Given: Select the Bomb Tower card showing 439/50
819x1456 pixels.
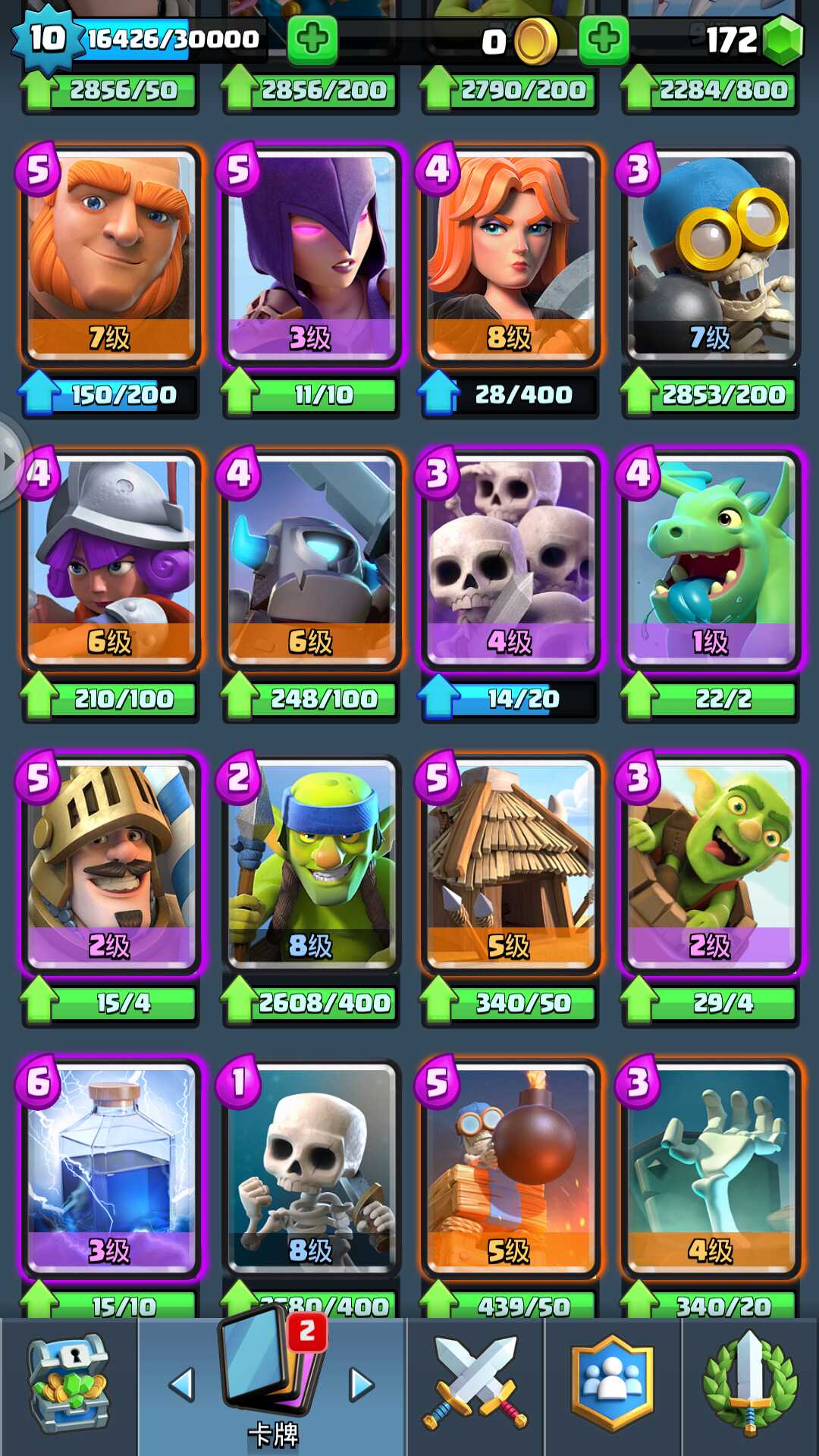Looking at the screenshot, I should click(510, 1169).
